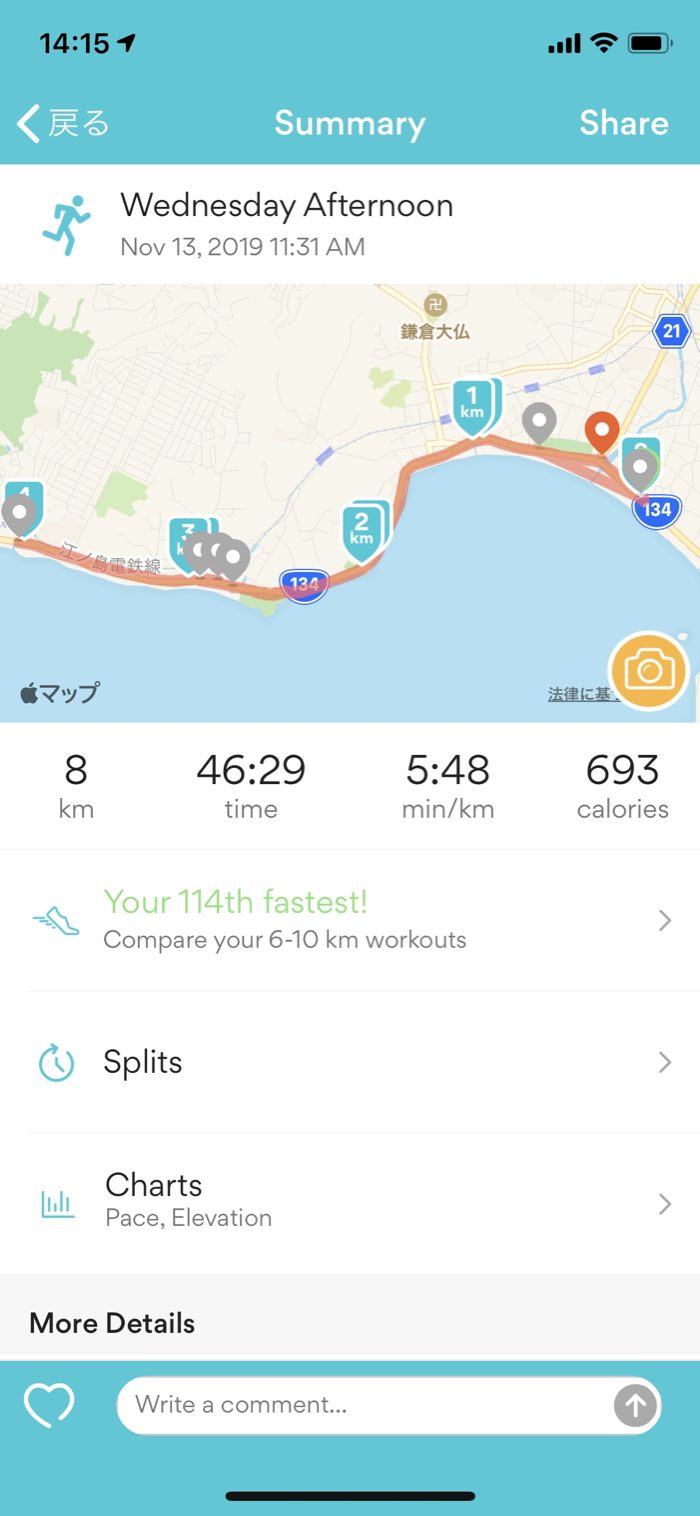The width and height of the screenshot is (700, 1516).
Task: Open the Splits details
Action: pos(350,1062)
